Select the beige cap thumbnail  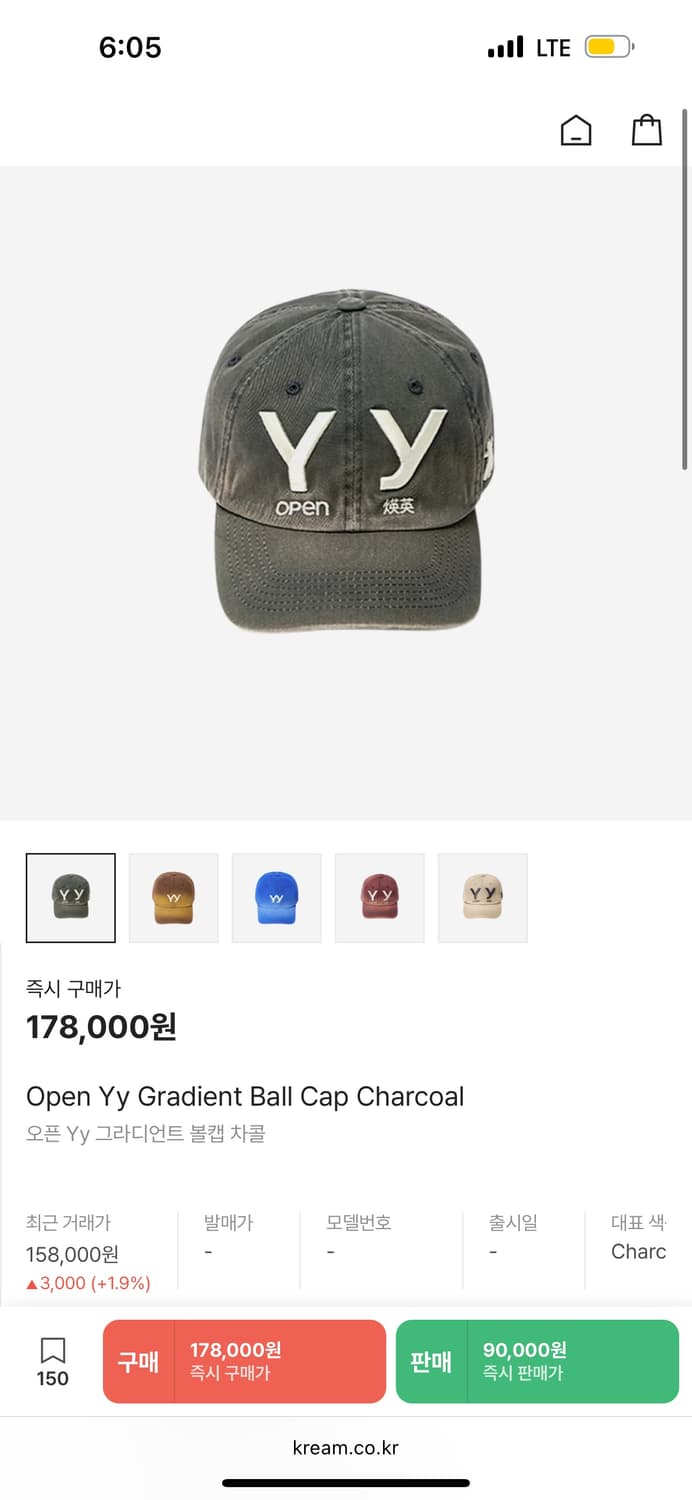tap(483, 897)
